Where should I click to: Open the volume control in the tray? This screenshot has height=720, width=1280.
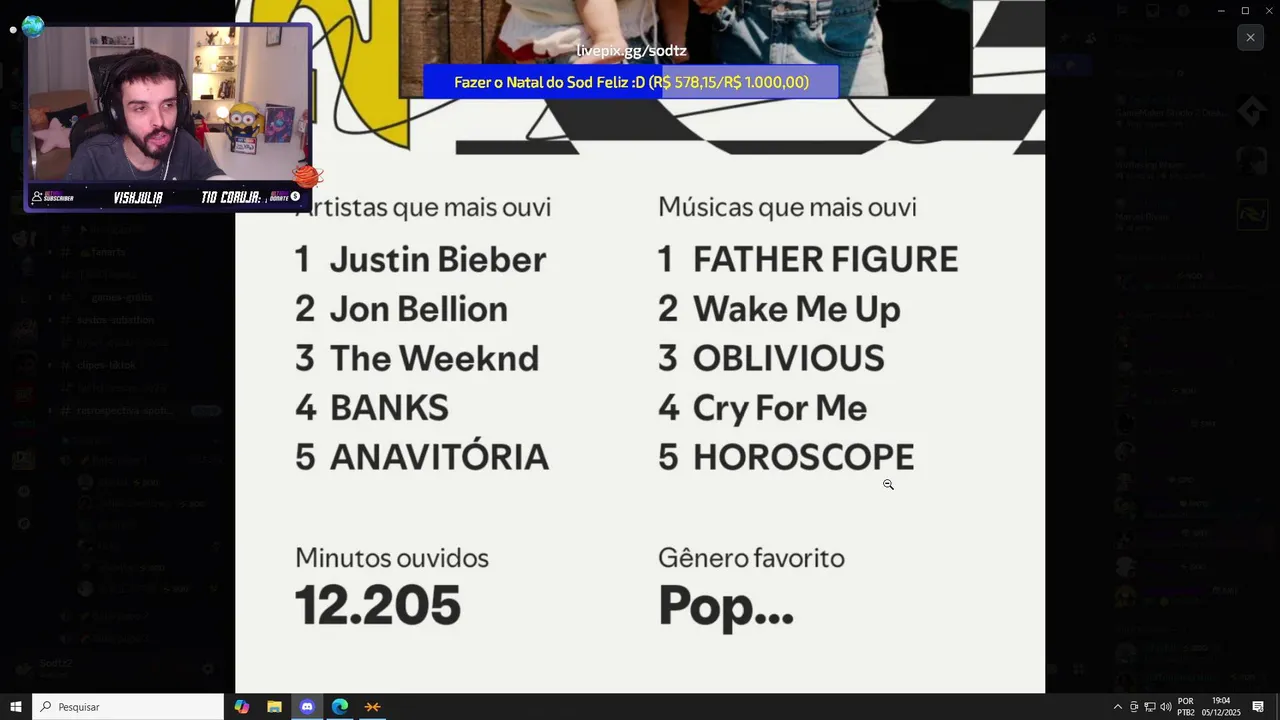(x=1165, y=707)
